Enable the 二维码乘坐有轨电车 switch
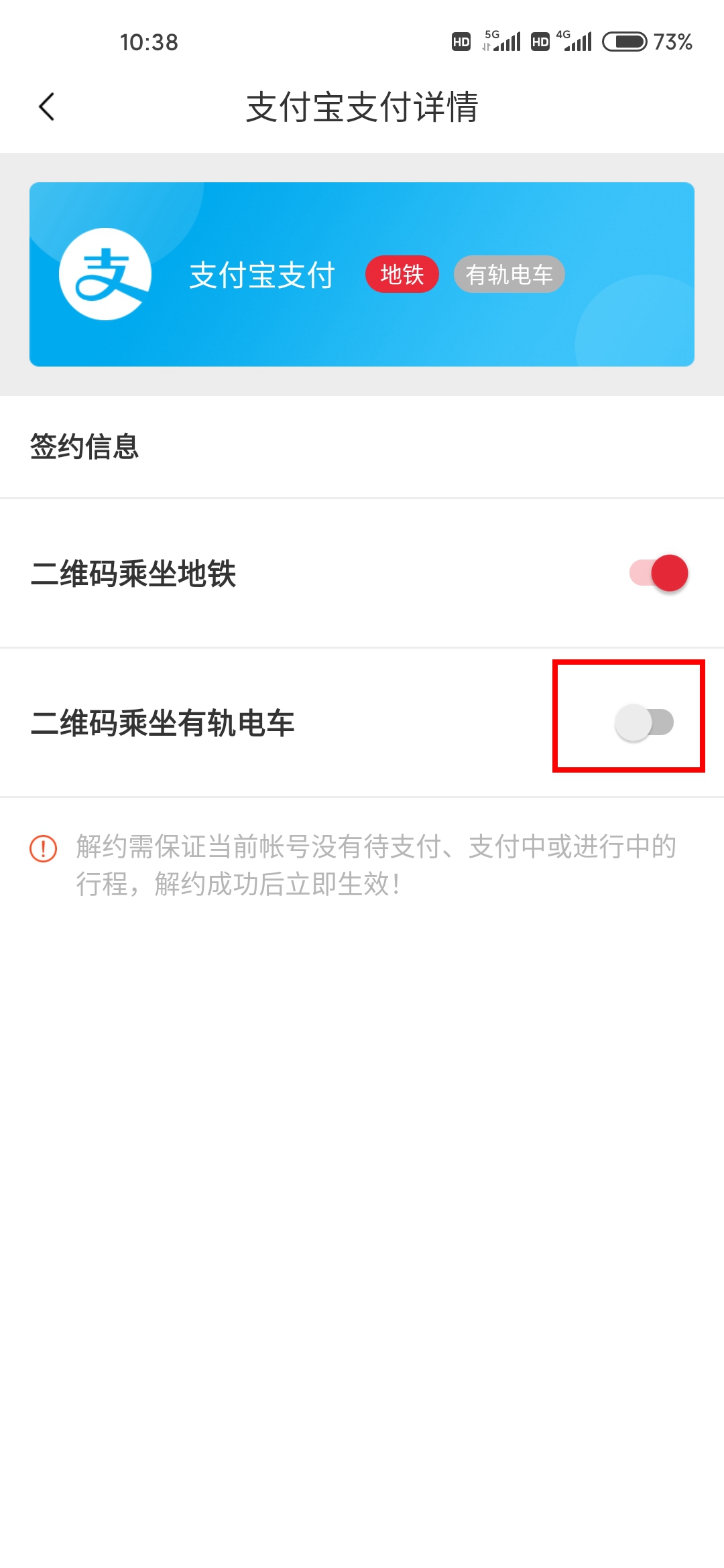Screen dimensions: 724x1568 [x=644, y=722]
